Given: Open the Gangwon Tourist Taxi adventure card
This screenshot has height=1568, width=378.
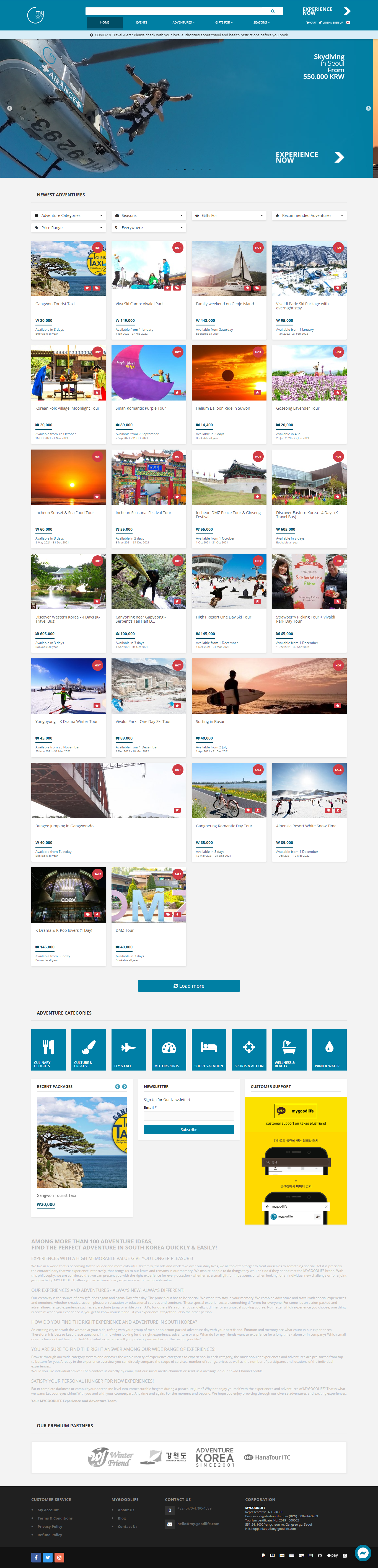Looking at the screenshot, I should (x=68, y=289).
